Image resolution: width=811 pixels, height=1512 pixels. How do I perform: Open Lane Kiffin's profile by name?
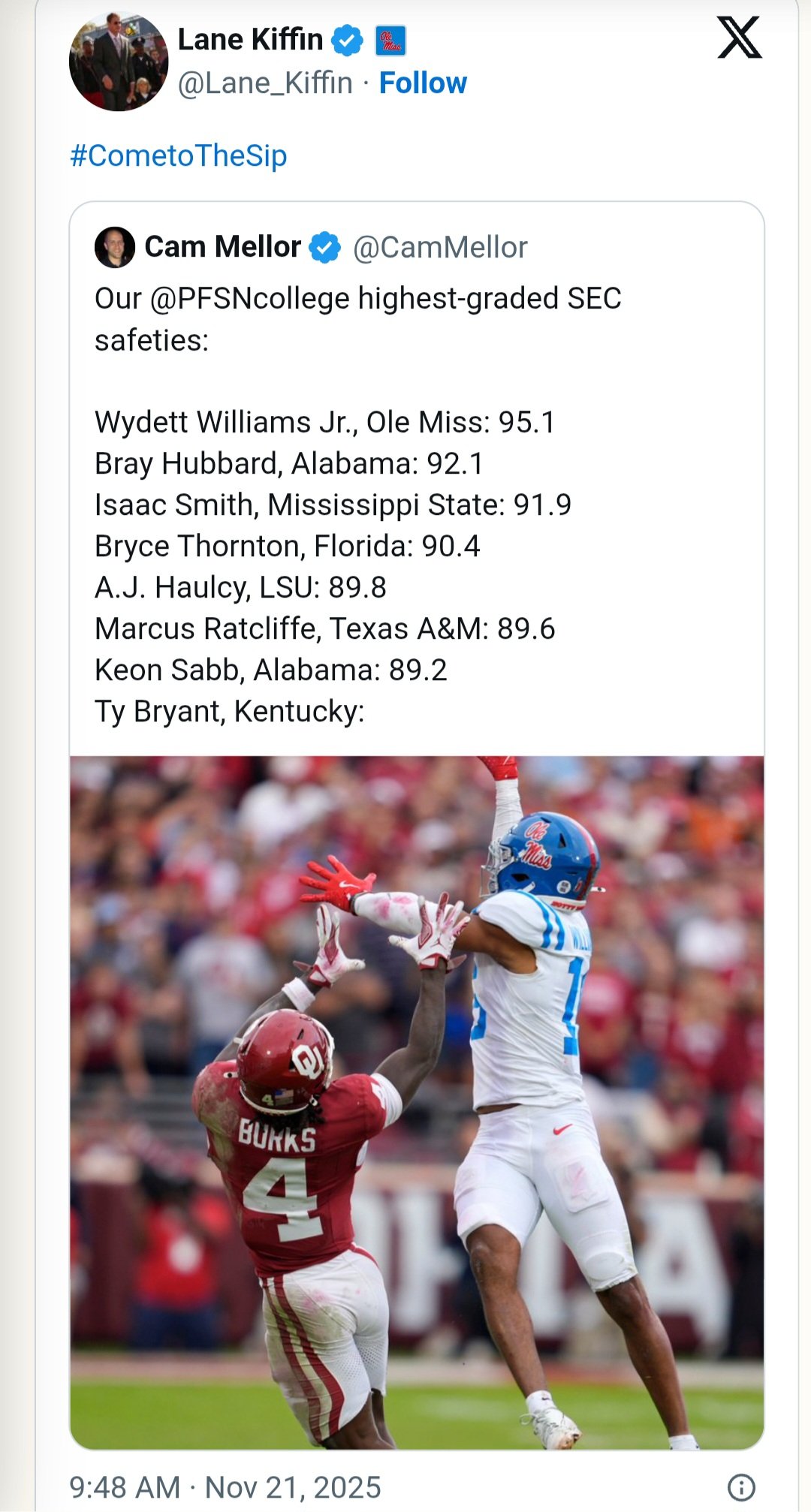click(x=250, y=40)
